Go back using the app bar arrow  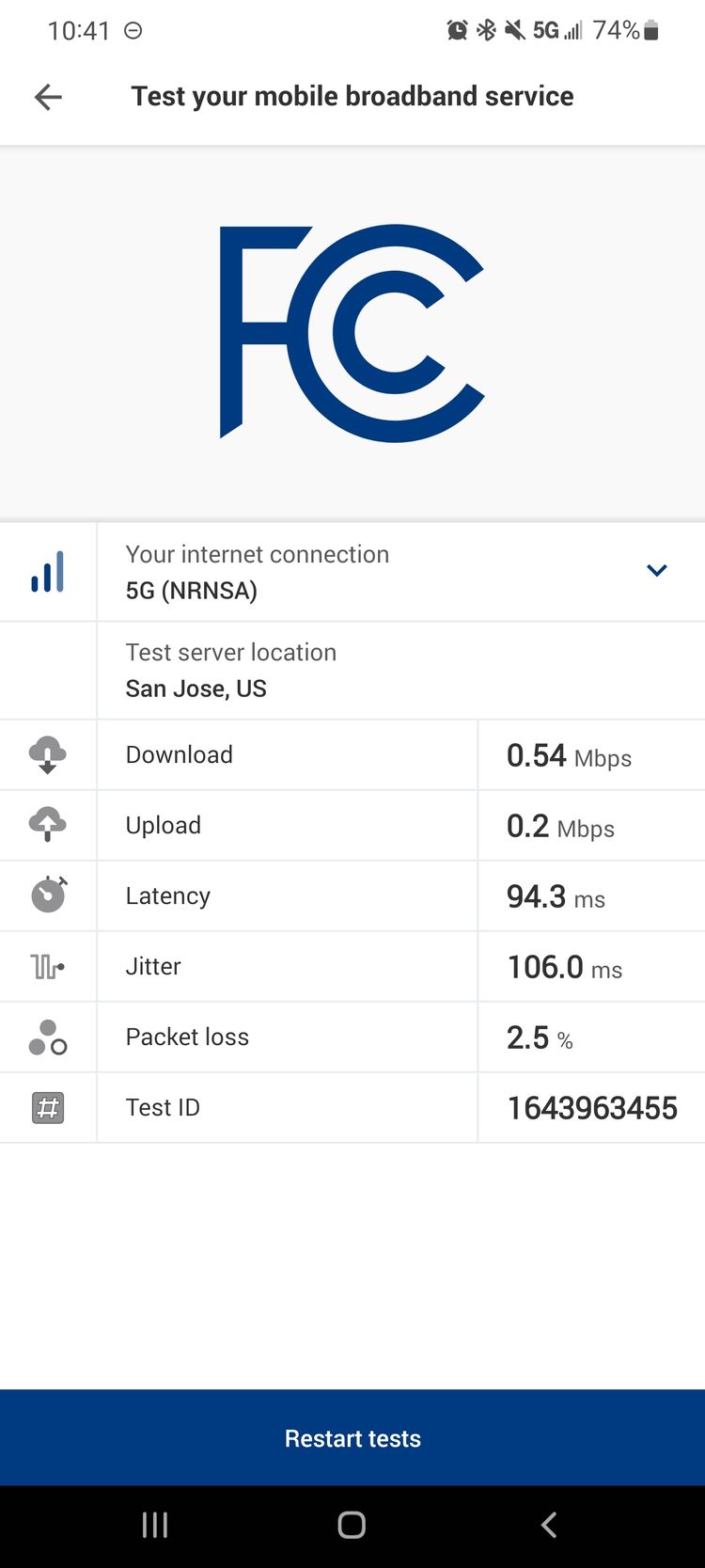pos(48,97)
